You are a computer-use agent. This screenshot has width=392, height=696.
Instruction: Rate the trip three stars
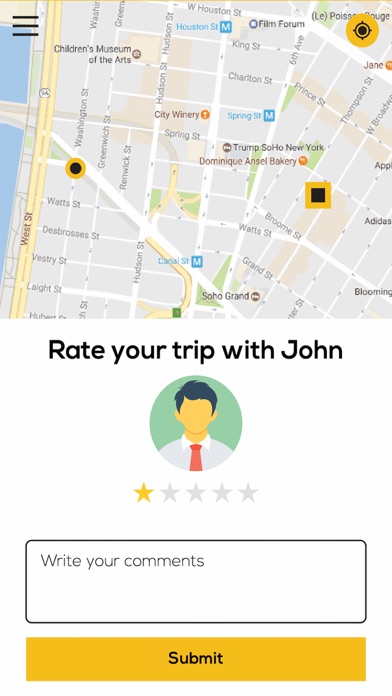196,493
